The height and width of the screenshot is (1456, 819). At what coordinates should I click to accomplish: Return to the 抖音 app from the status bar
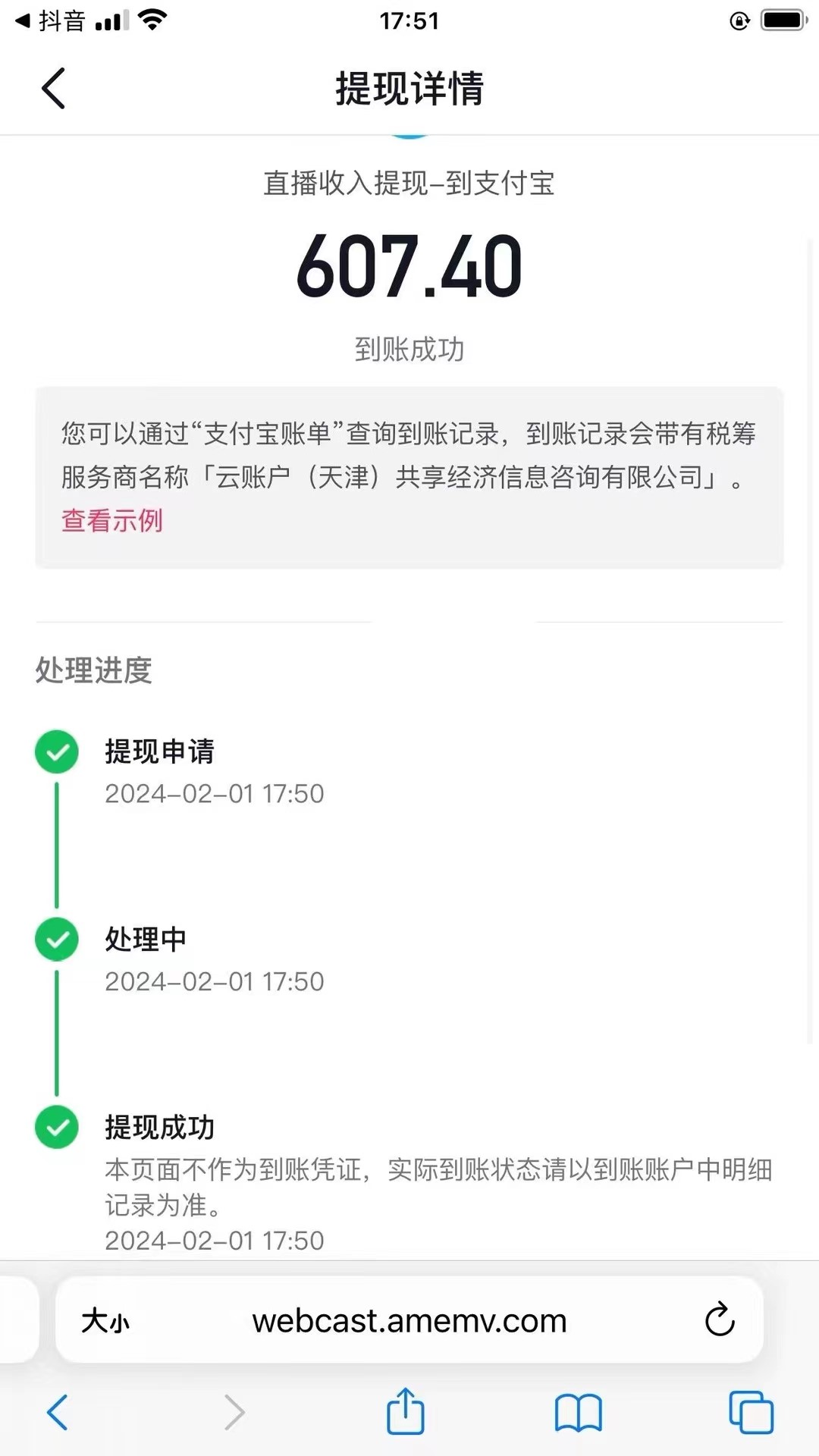(x=50, y=20)
